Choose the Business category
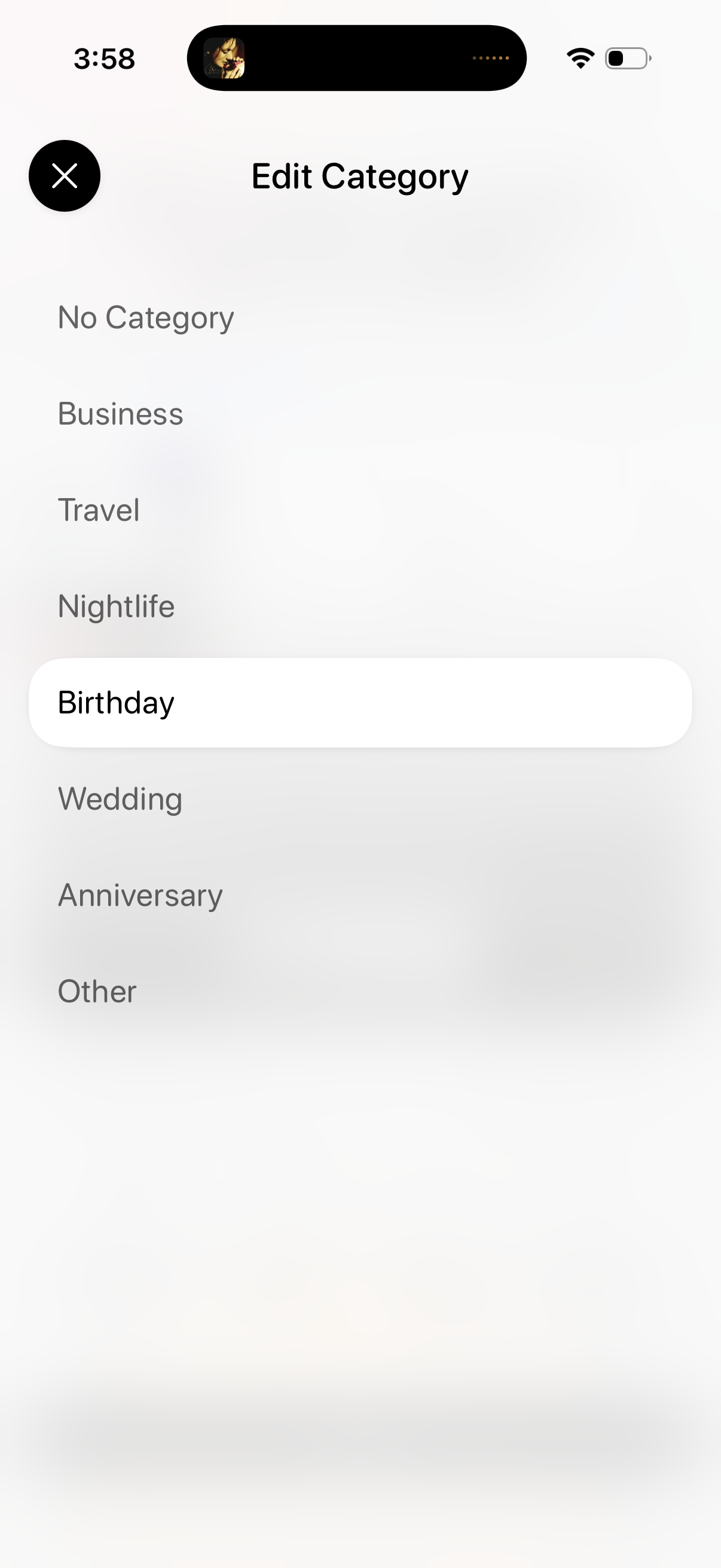This screenshot has width=721, height=1568. 121,414
